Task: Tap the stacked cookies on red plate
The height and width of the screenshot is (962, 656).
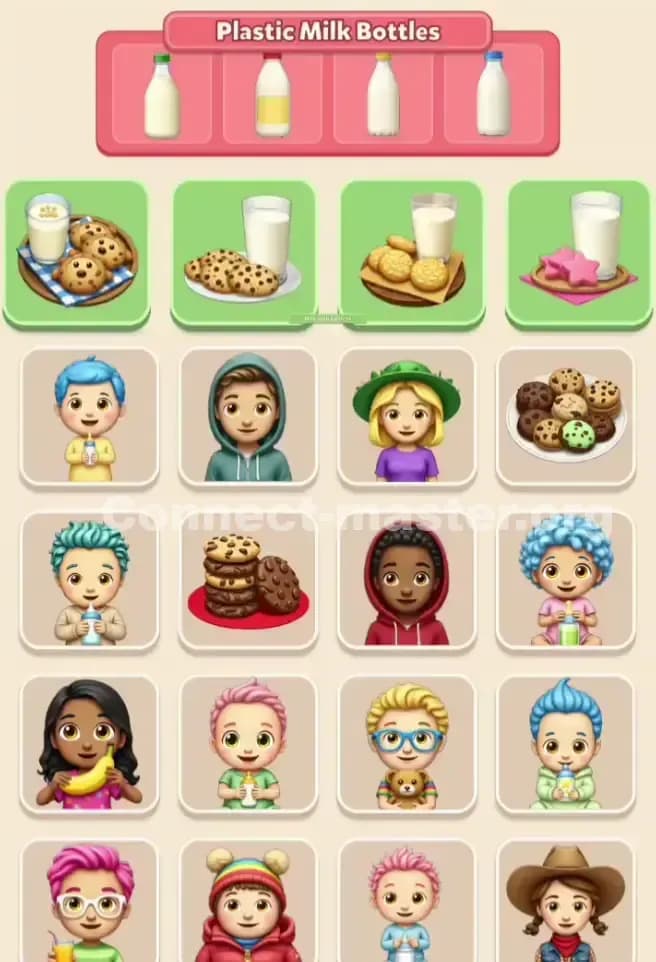Action: [x=248, y=580]
